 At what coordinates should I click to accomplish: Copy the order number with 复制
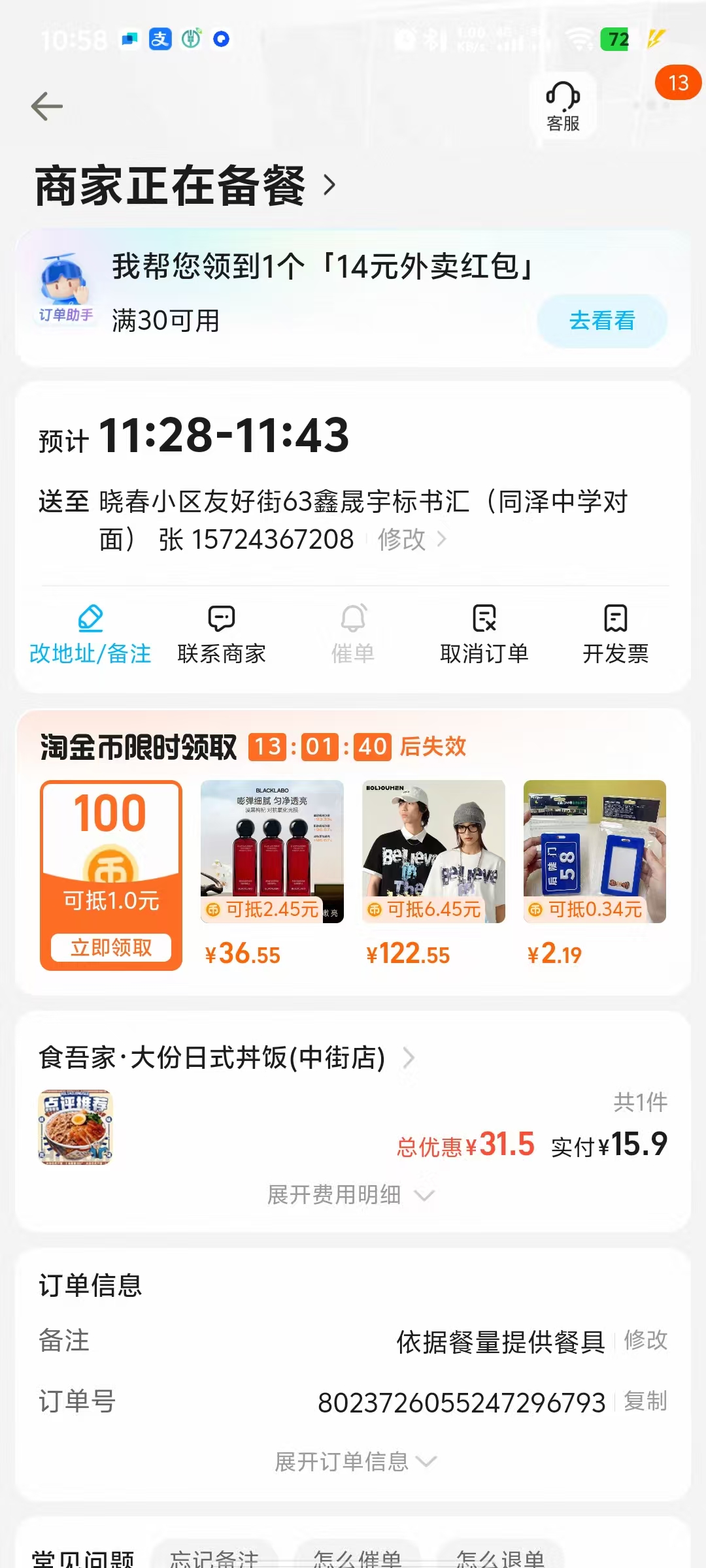coord(646,1401)
